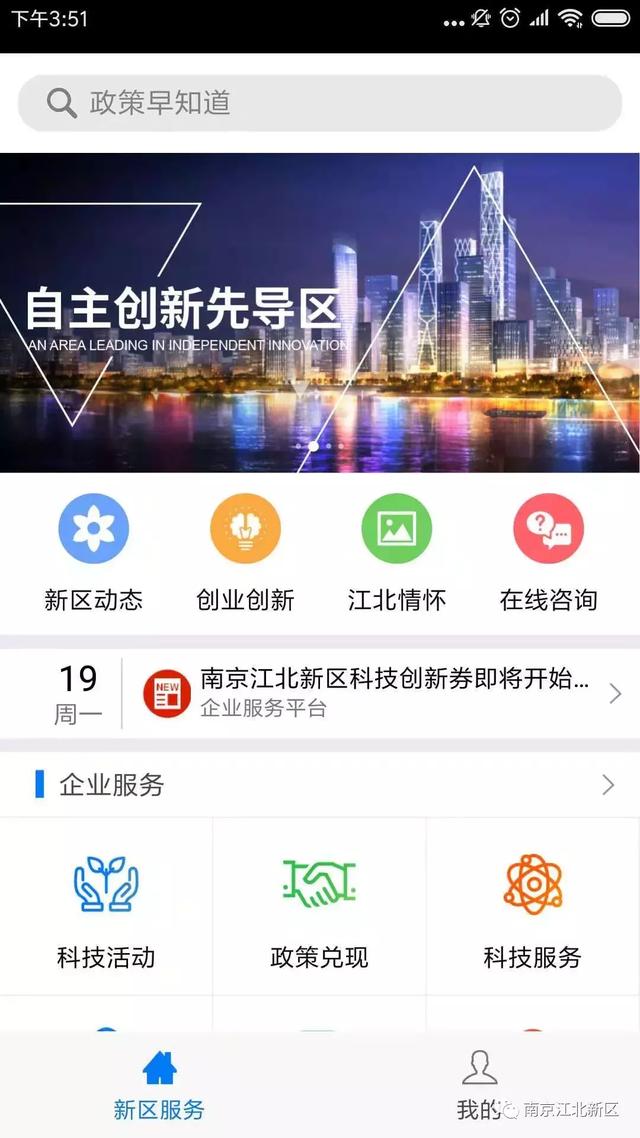Open 新区动态 section
The image size is (640, 1138).
pyautogui.click(x=93, y=552)
